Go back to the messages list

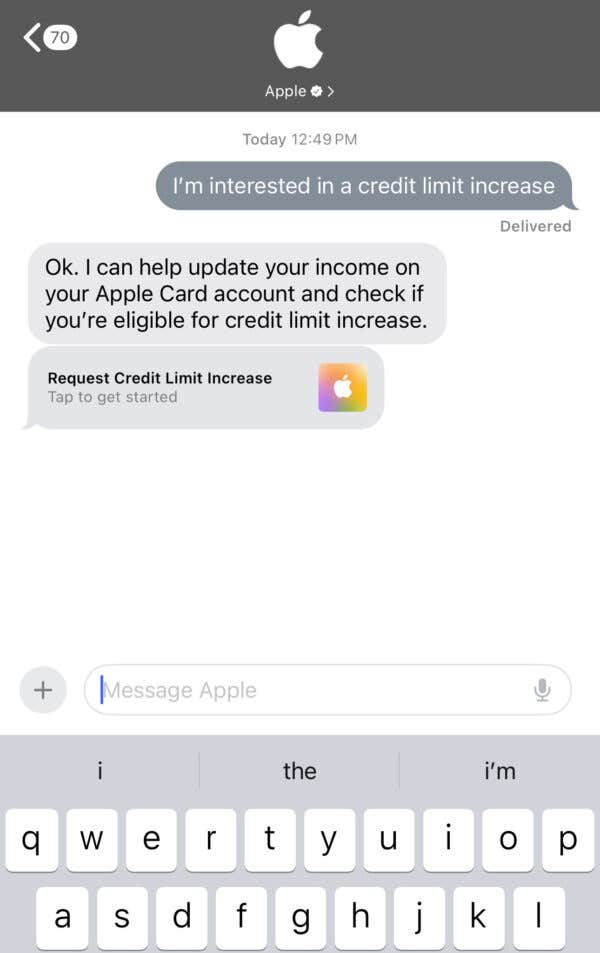tap(48, 38)
